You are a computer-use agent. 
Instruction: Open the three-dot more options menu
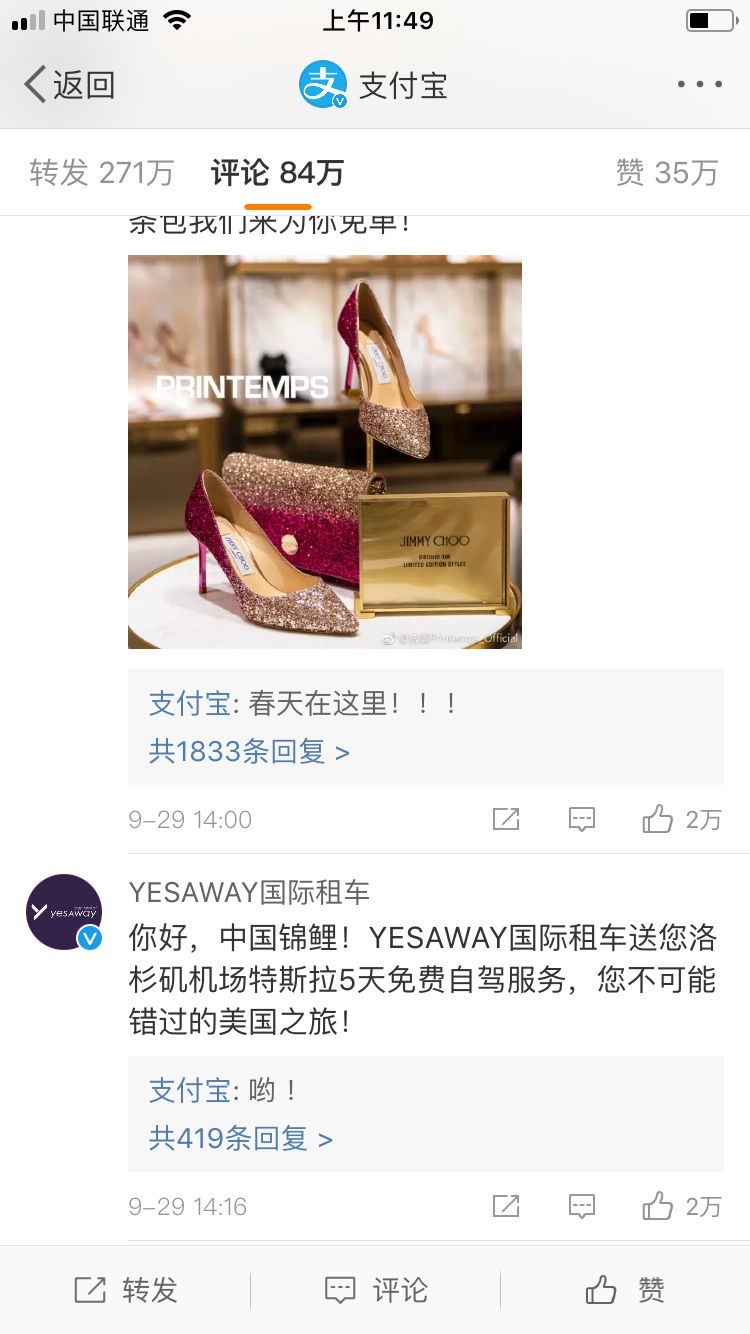pyautogui.click(x=698, y=84)
